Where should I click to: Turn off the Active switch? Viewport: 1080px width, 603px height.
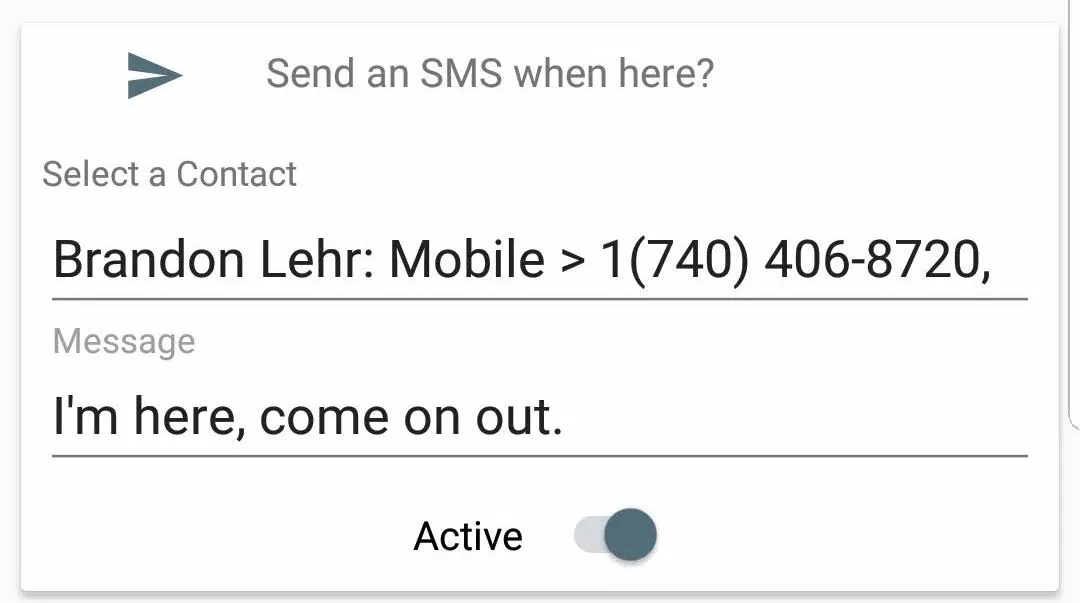pos(616,535)
